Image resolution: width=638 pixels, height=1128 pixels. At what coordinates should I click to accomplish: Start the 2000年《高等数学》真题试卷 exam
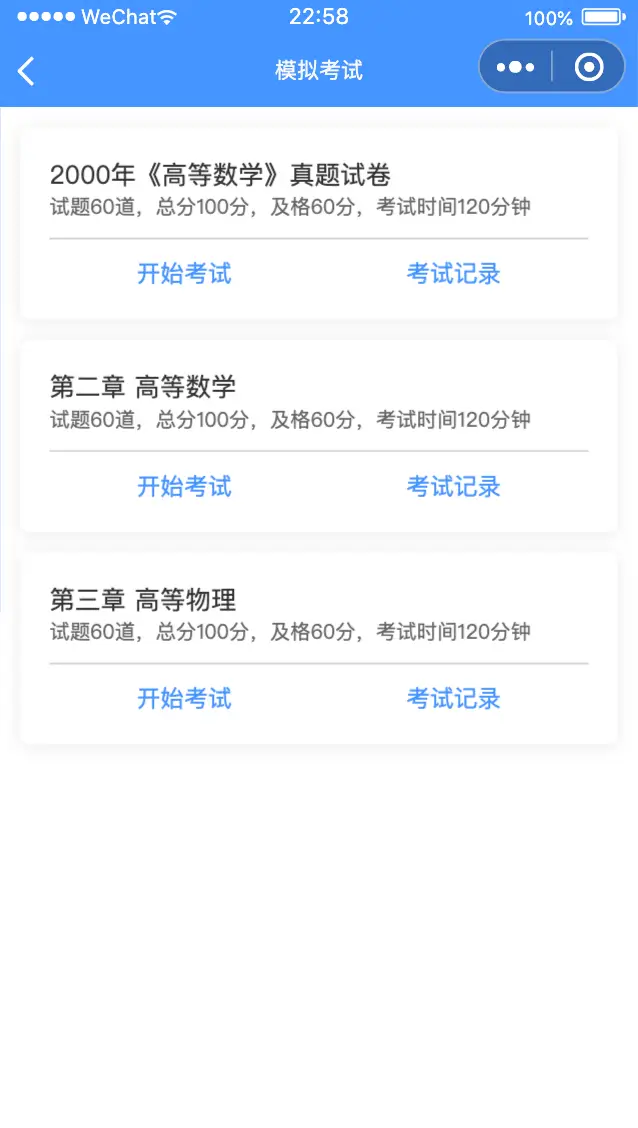pyautogui.click(x=184, y=274)
